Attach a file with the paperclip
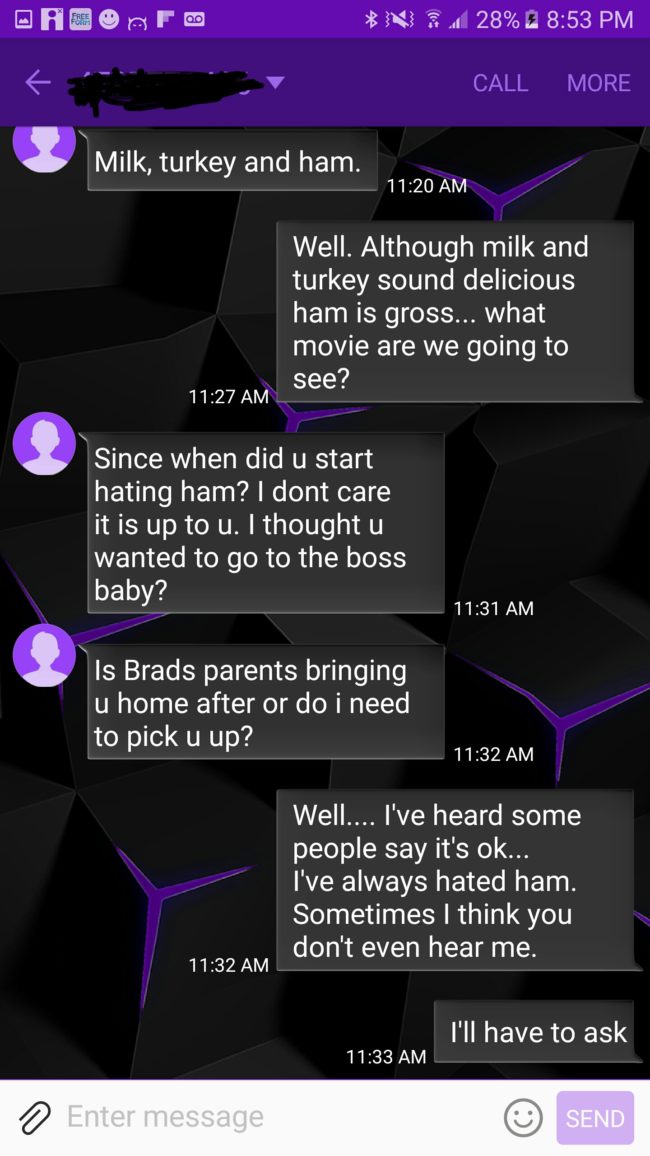The height and width of the screenshot is (1156, 650). point(35,1117)
